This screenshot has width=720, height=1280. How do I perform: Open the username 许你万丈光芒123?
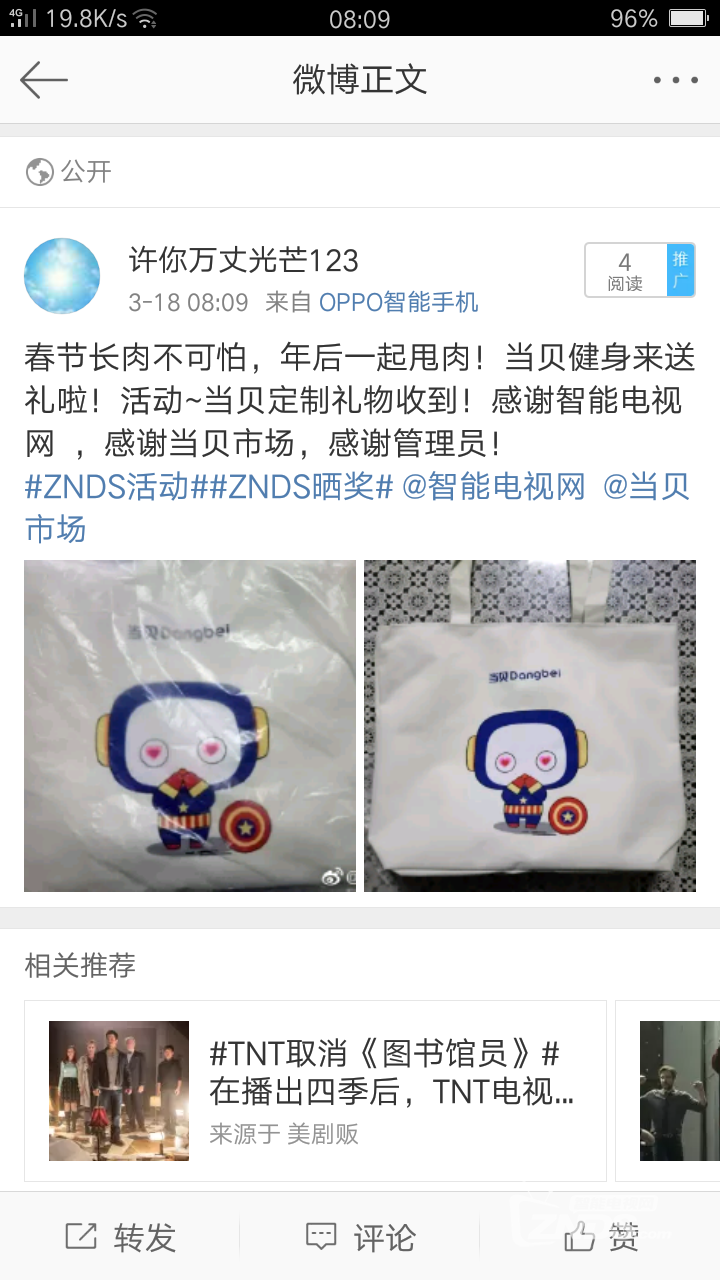243,261
